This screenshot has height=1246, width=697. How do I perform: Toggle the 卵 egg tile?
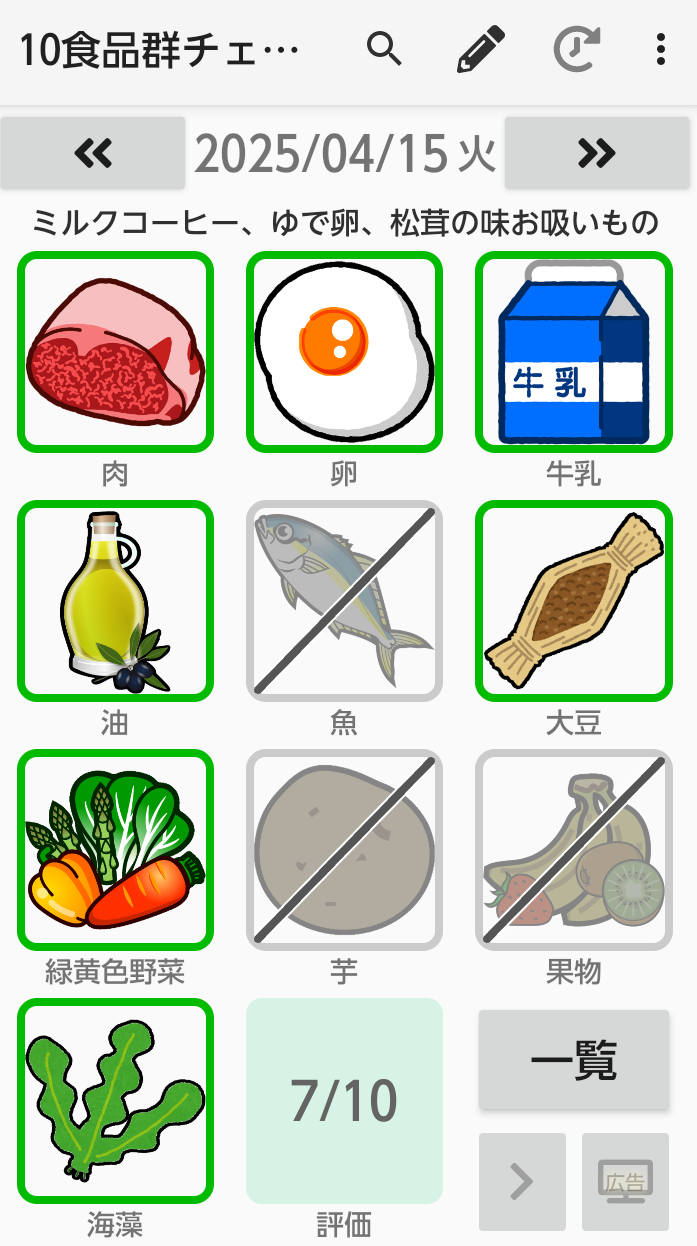344,351
